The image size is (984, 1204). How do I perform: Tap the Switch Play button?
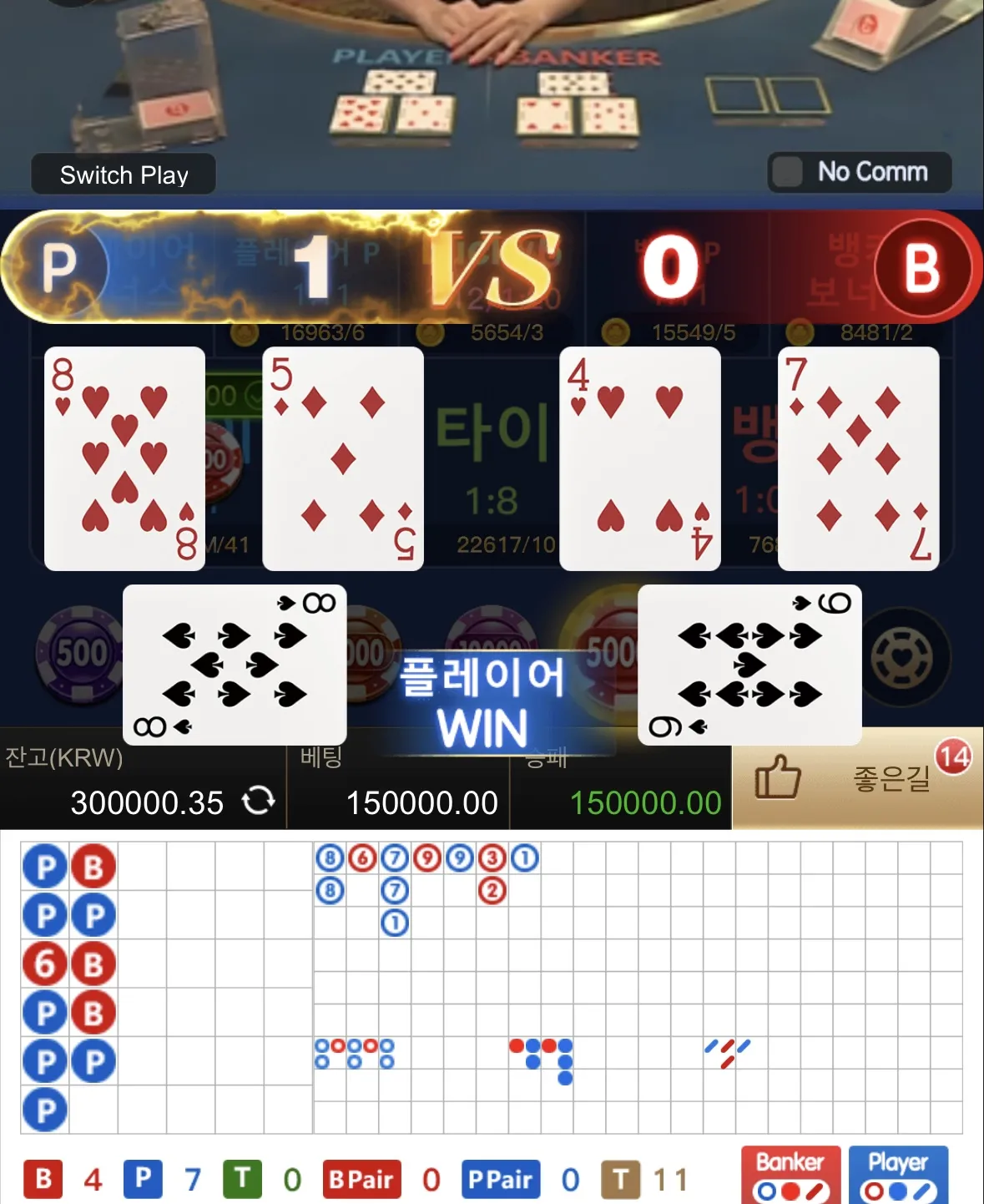pyautogui.click(x=124, y=175)
